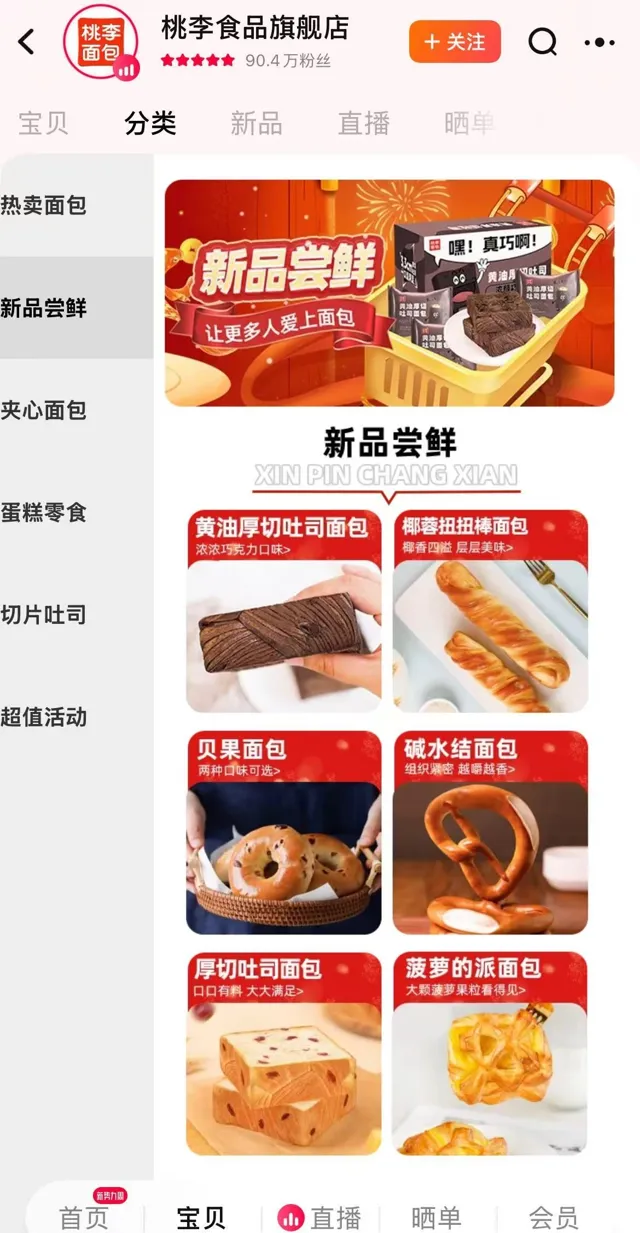Go to the 首页 bottom tab
The width and height of the screenshot is (640, 1233).
84,1216
